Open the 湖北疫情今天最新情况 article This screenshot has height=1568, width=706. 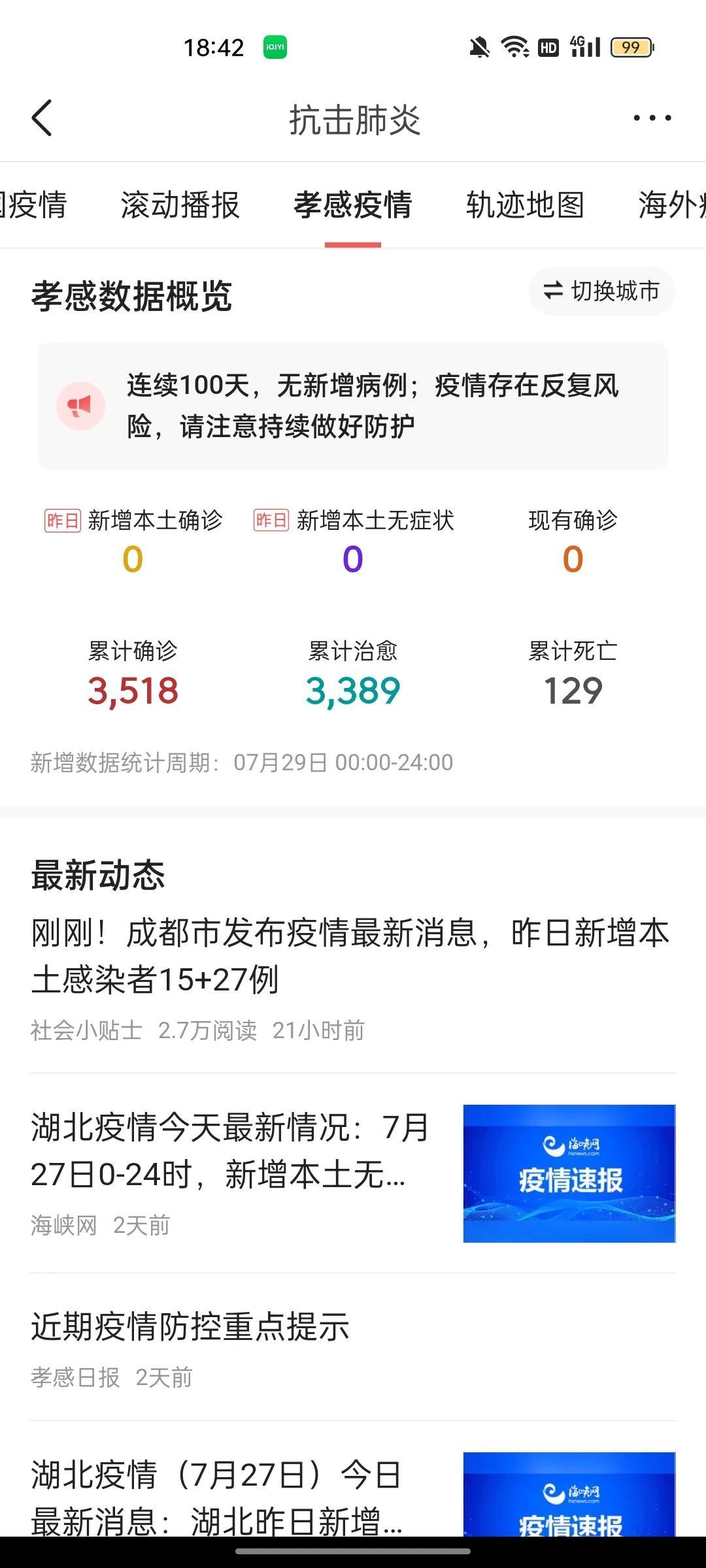(x=230, y=1151)
